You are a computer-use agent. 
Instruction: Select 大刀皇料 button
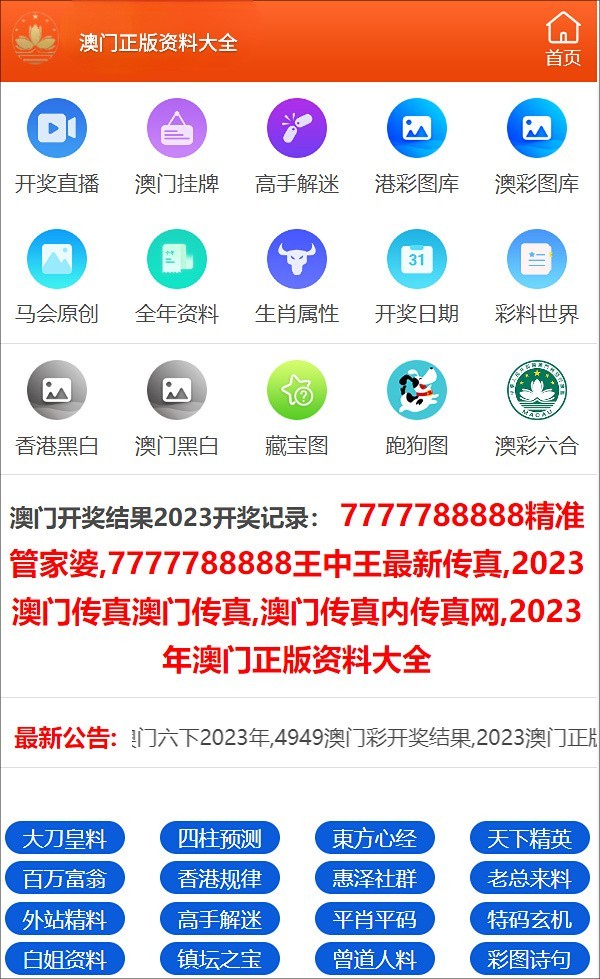(65, 838)
